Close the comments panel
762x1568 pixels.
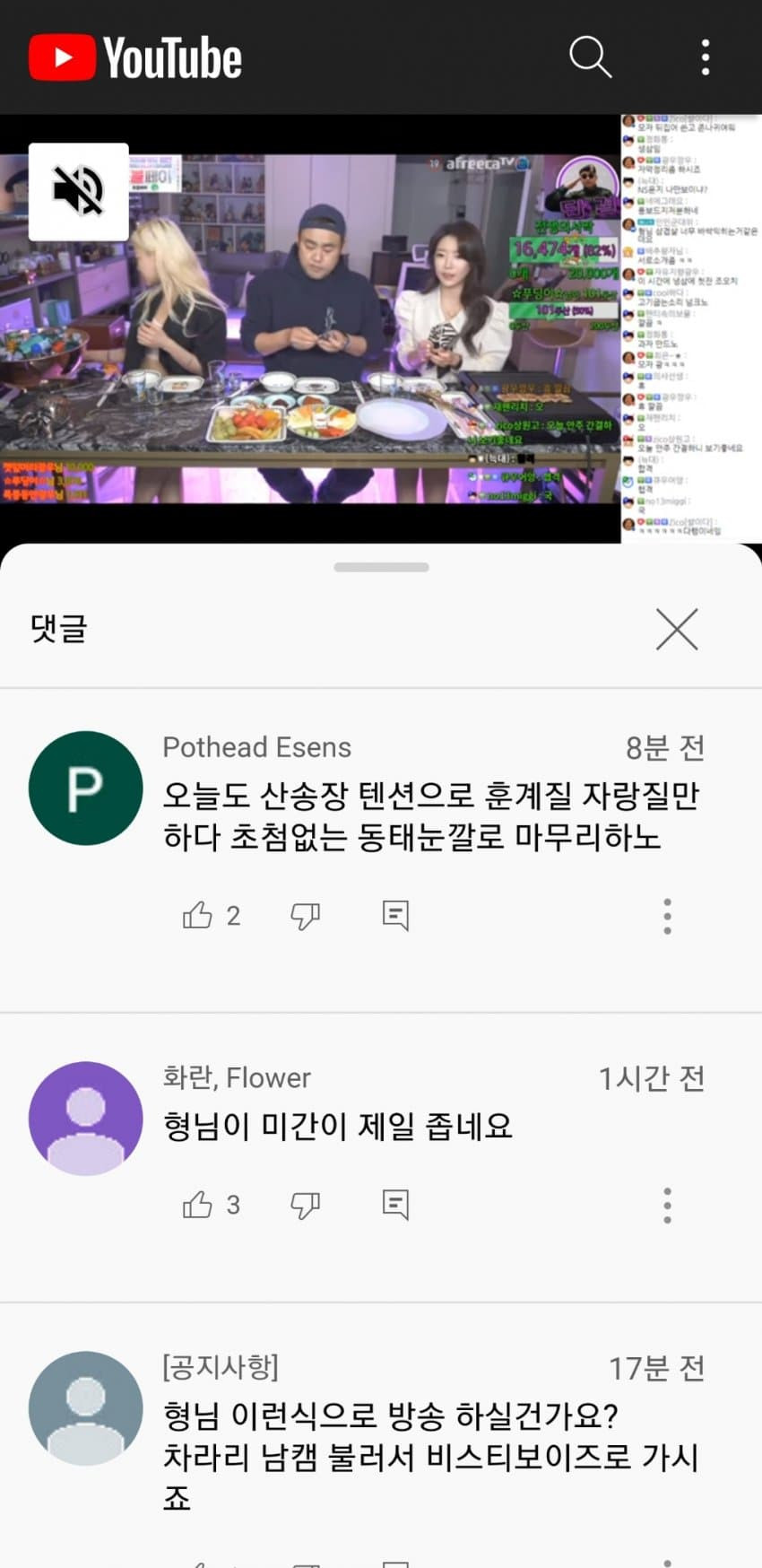(x=677, y=629)
